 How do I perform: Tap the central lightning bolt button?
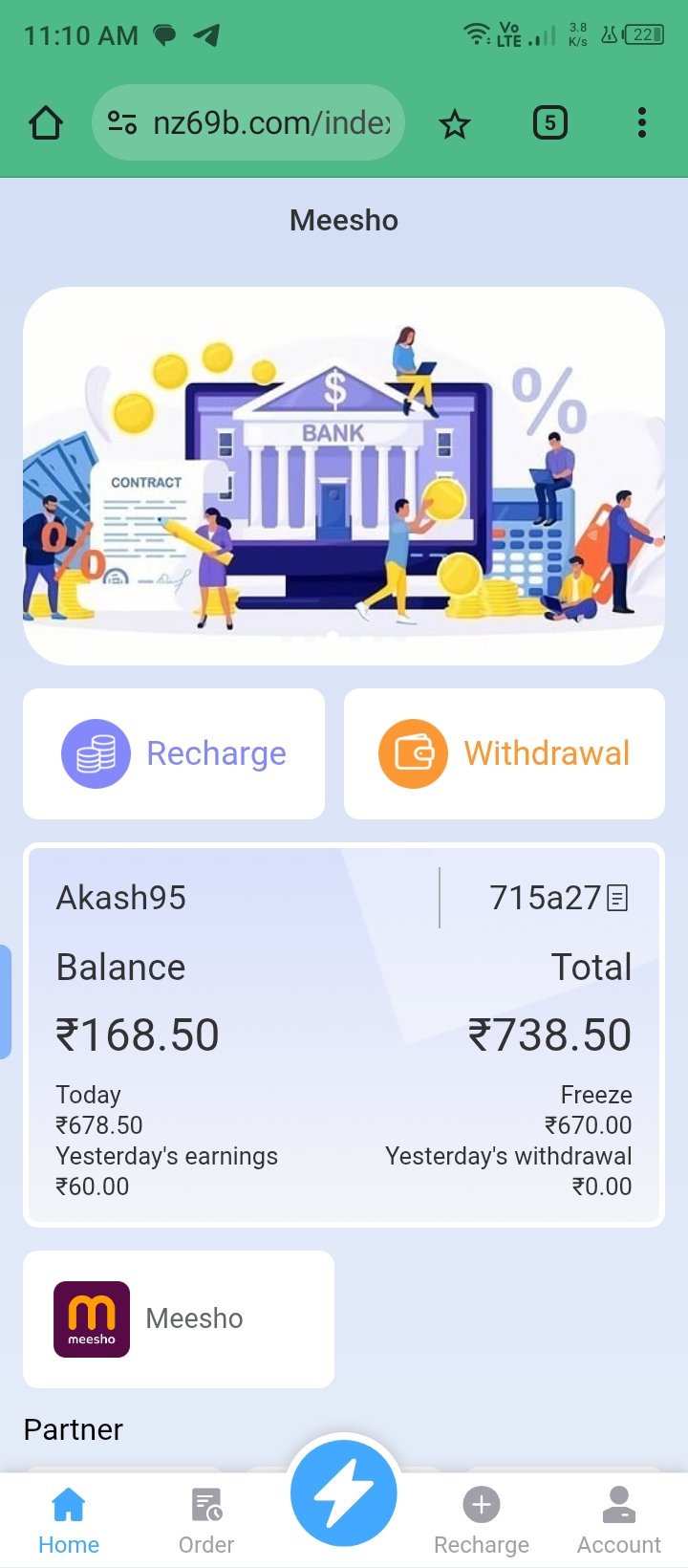[344, 1493]
